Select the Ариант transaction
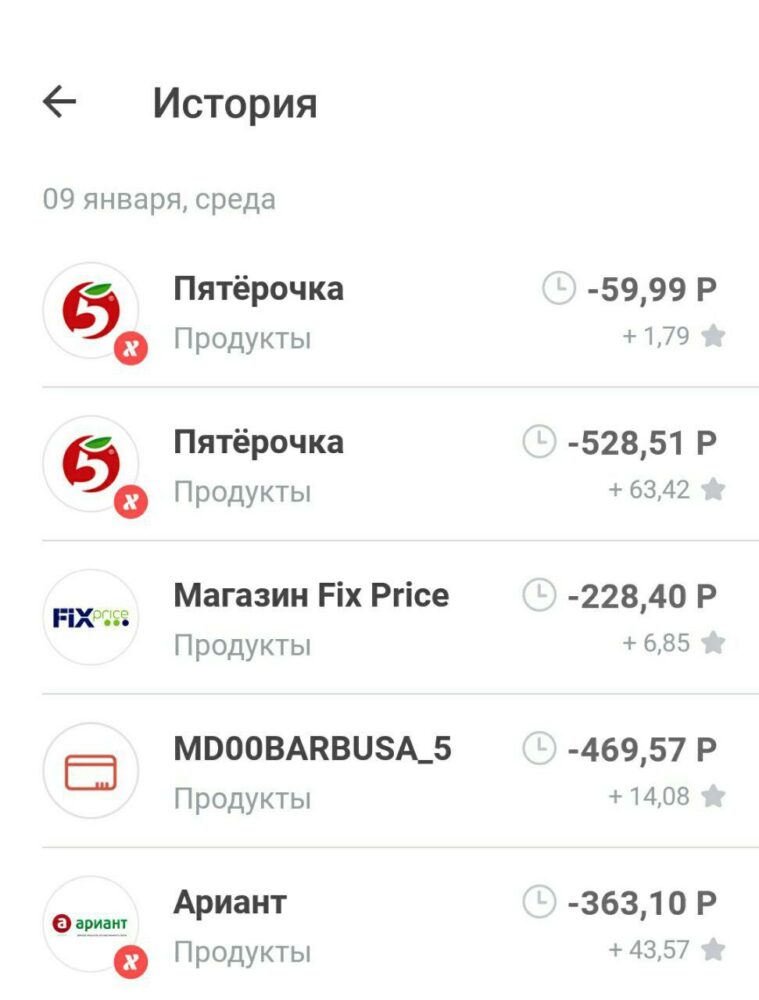This screenshot has height=1000, width=759. coord(380,926)
